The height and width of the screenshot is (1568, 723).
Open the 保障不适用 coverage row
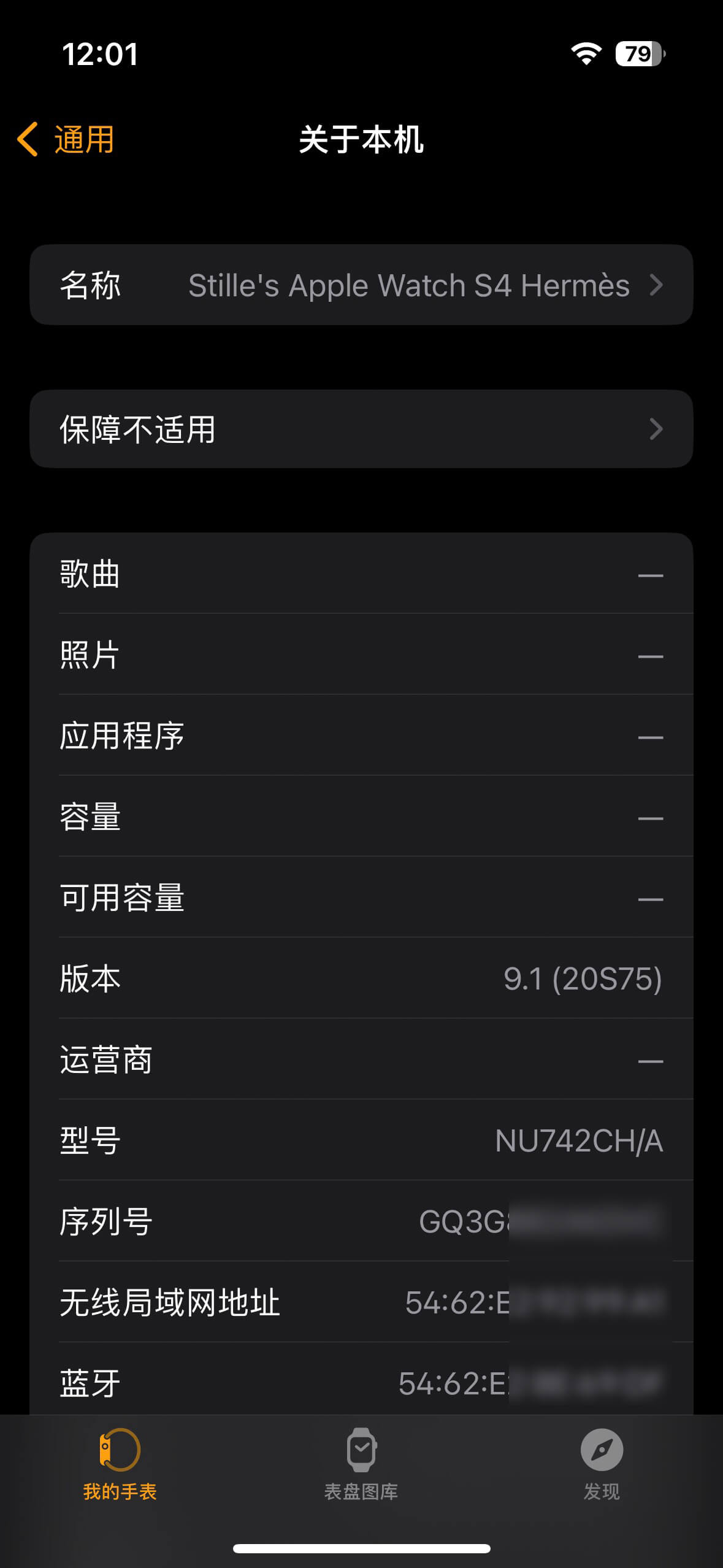point(361,429)
